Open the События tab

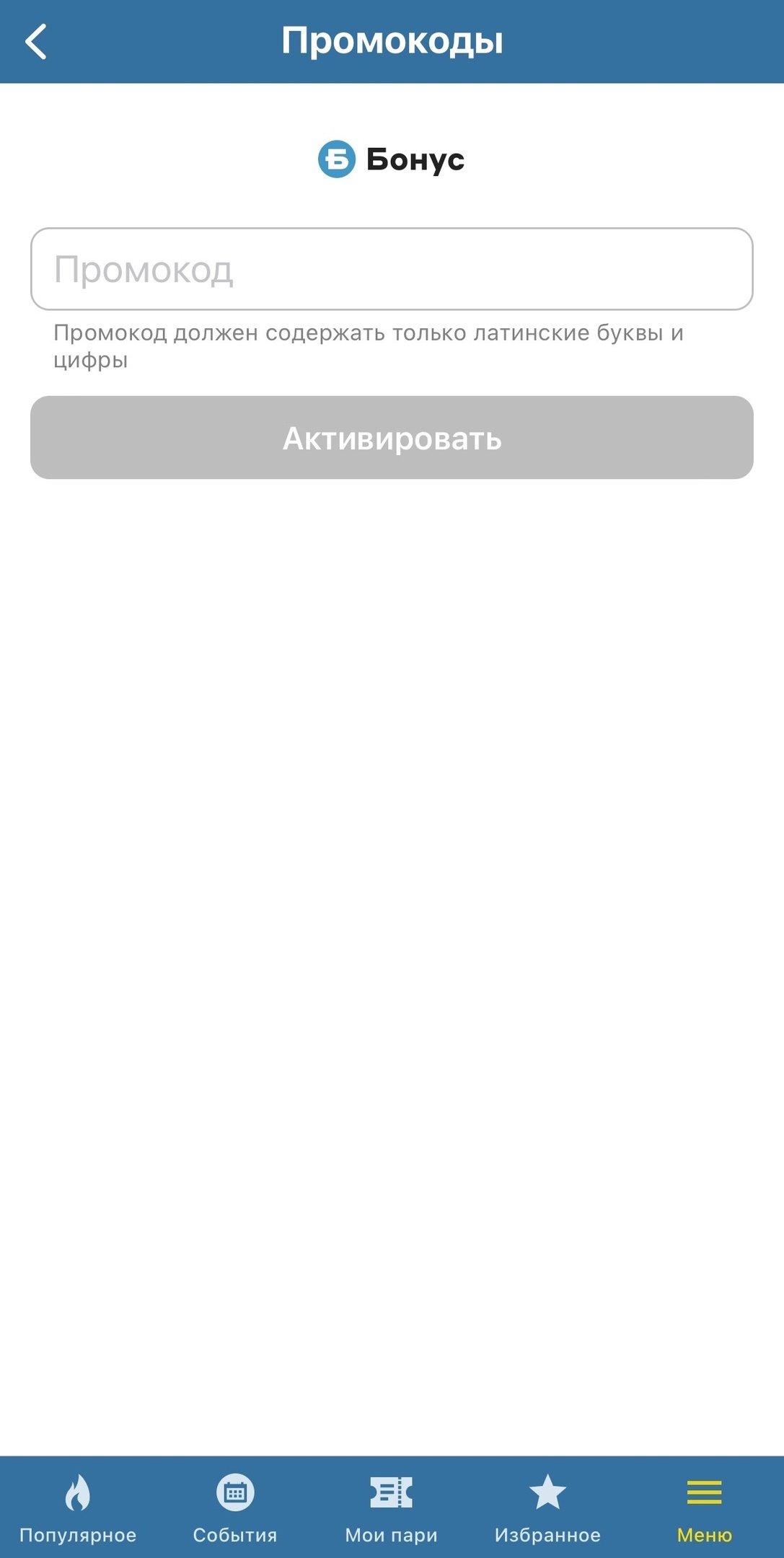coord(235,1507)
